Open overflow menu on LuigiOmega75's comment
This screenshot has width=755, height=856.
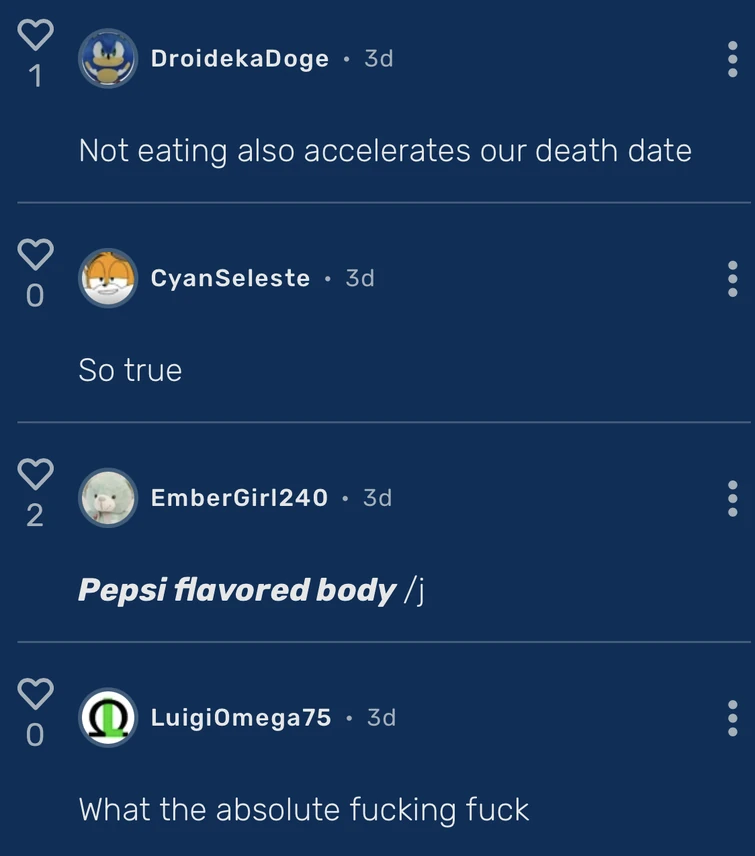point(733,718)
